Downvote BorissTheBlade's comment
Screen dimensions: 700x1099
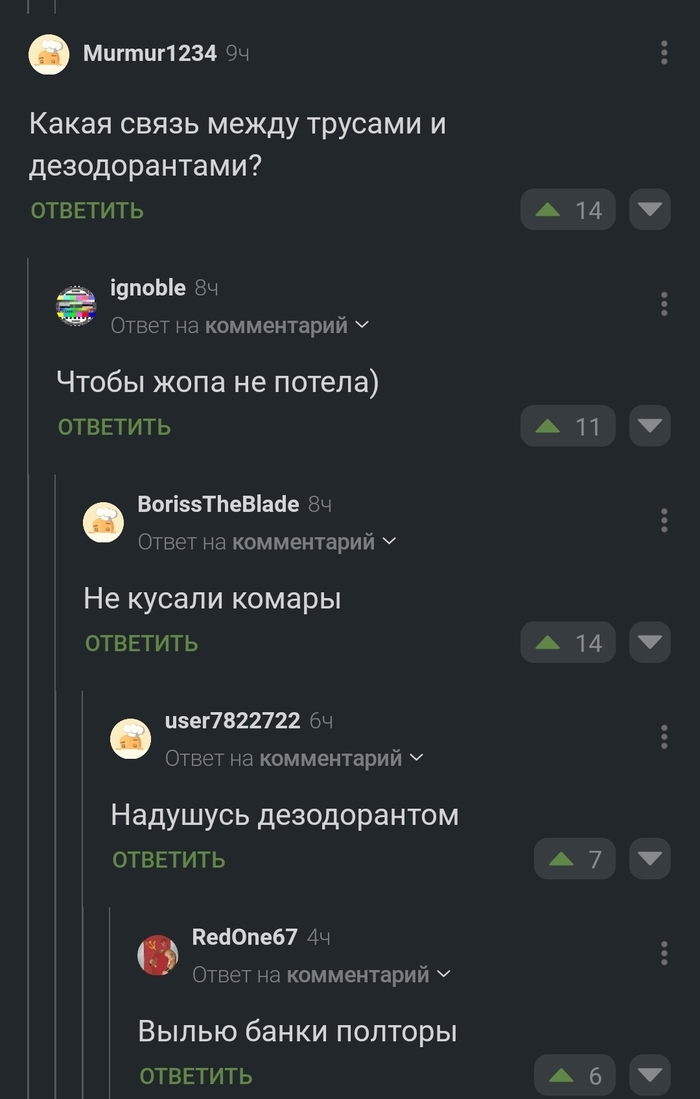(x=650, y=643)
